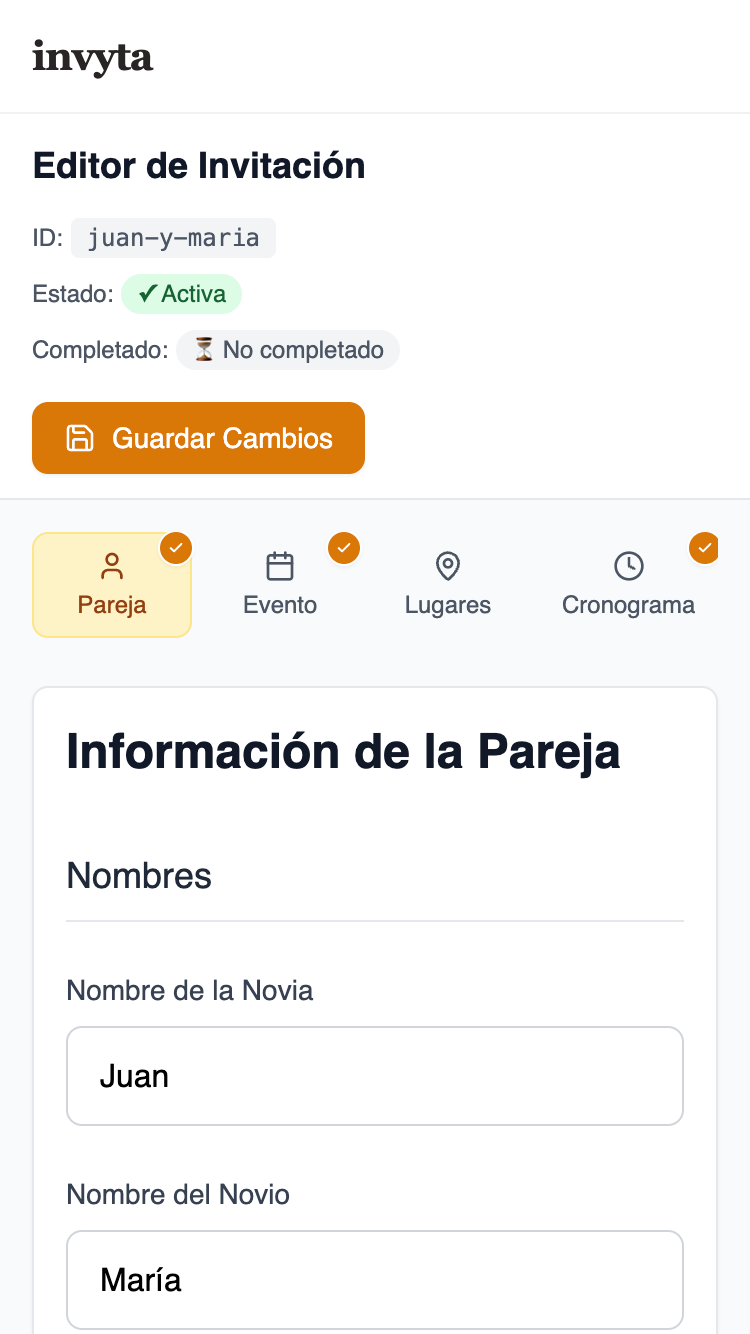
Task: Edit the Nombre del Novio field
Action: pos(375,1280)
